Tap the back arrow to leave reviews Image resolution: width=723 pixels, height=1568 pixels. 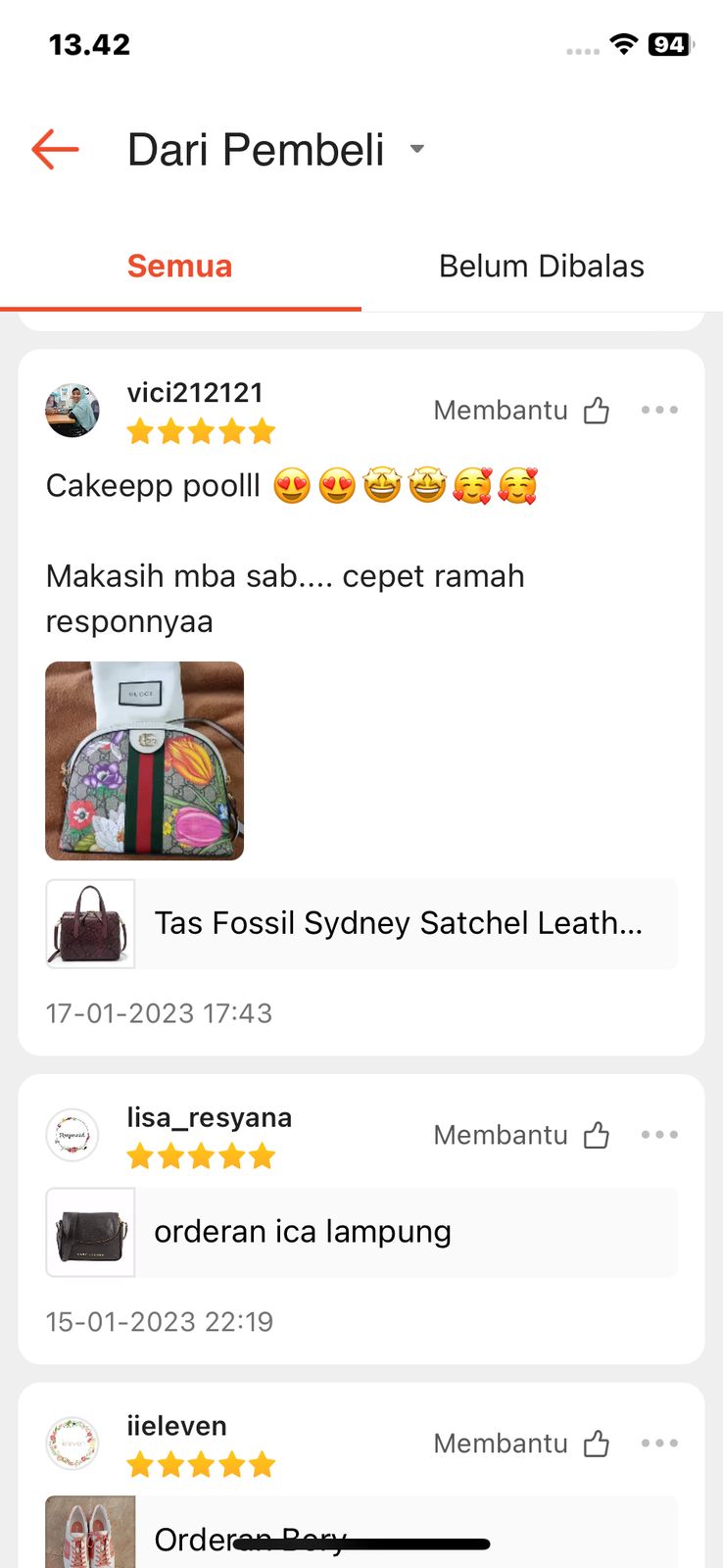click(55, 149)
